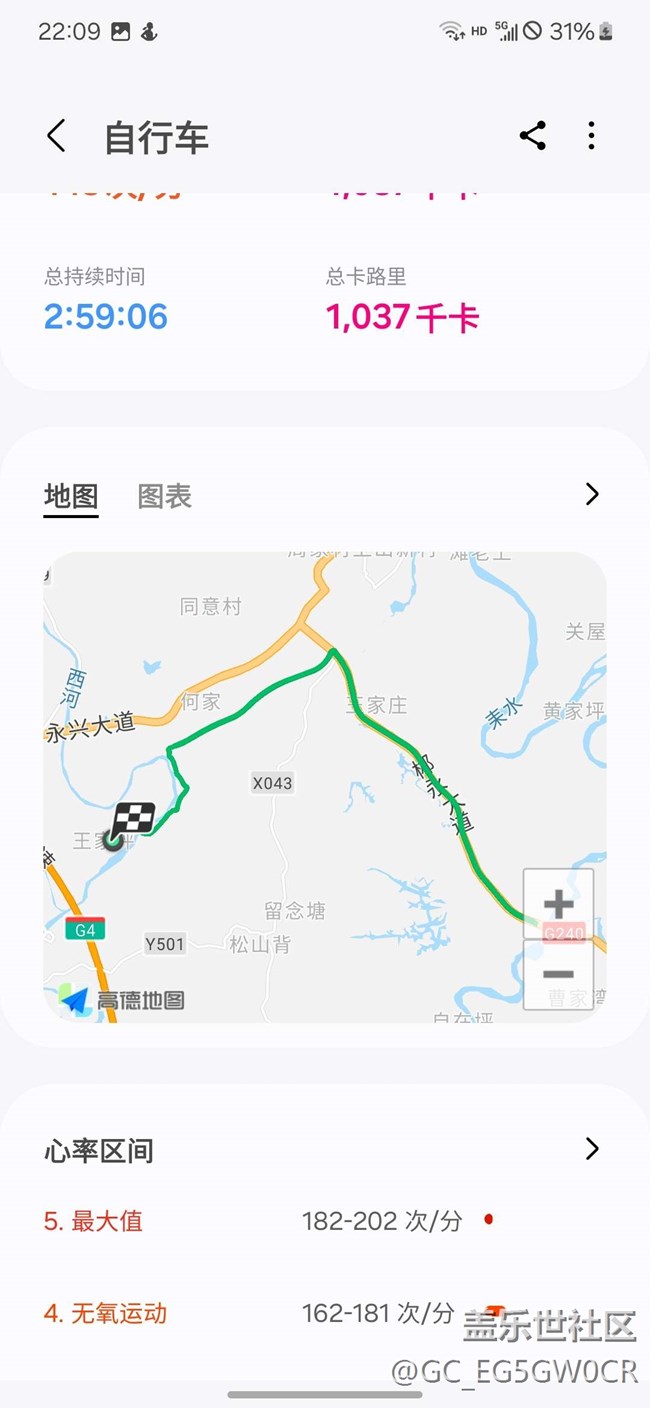Go back from the 自行车 screen
This screenshot has height=1408, width=650.
[56, 136]
